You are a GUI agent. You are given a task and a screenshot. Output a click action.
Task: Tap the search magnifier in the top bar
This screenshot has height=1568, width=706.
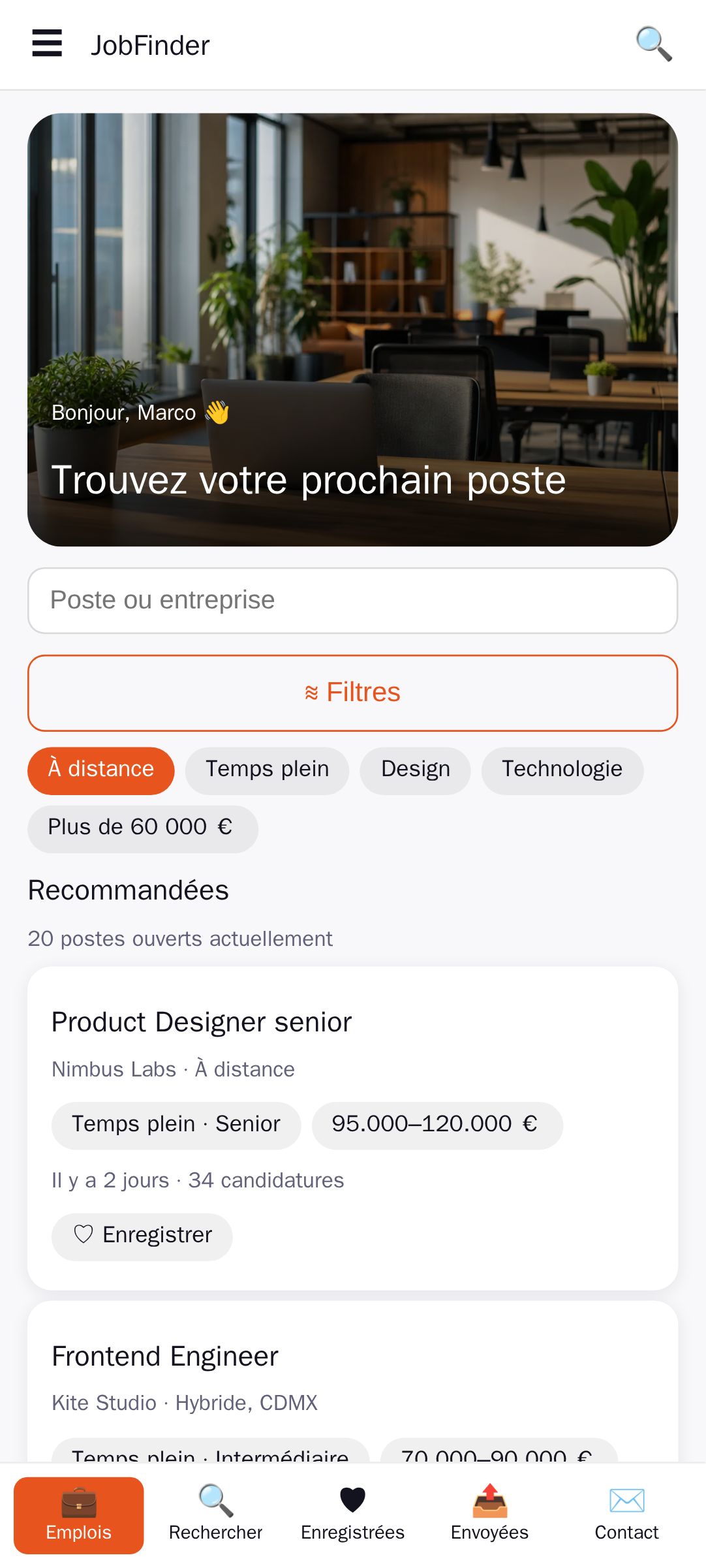[x=654, y=44]
